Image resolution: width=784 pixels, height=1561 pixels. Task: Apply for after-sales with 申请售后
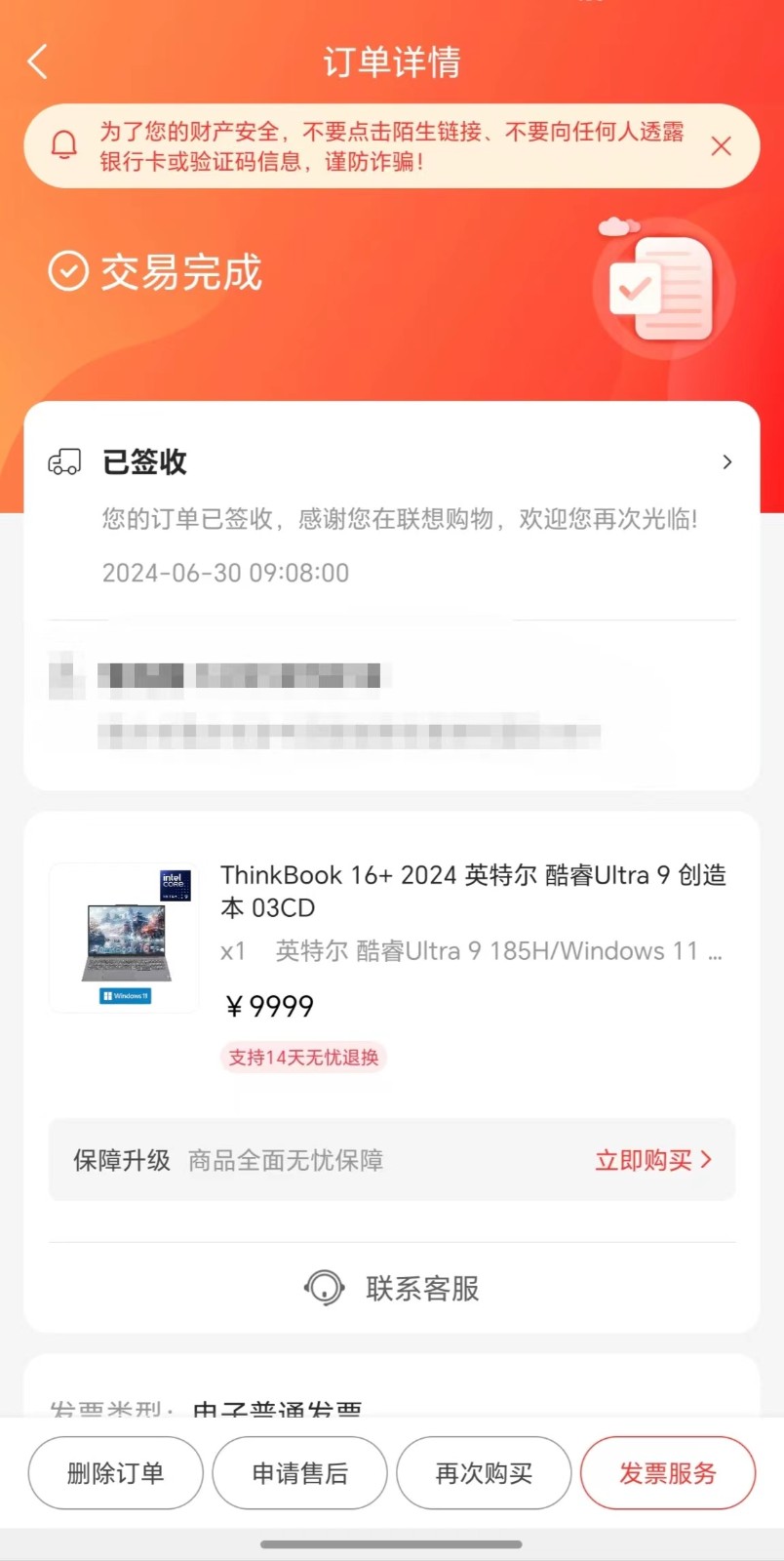coord(299,1473)
